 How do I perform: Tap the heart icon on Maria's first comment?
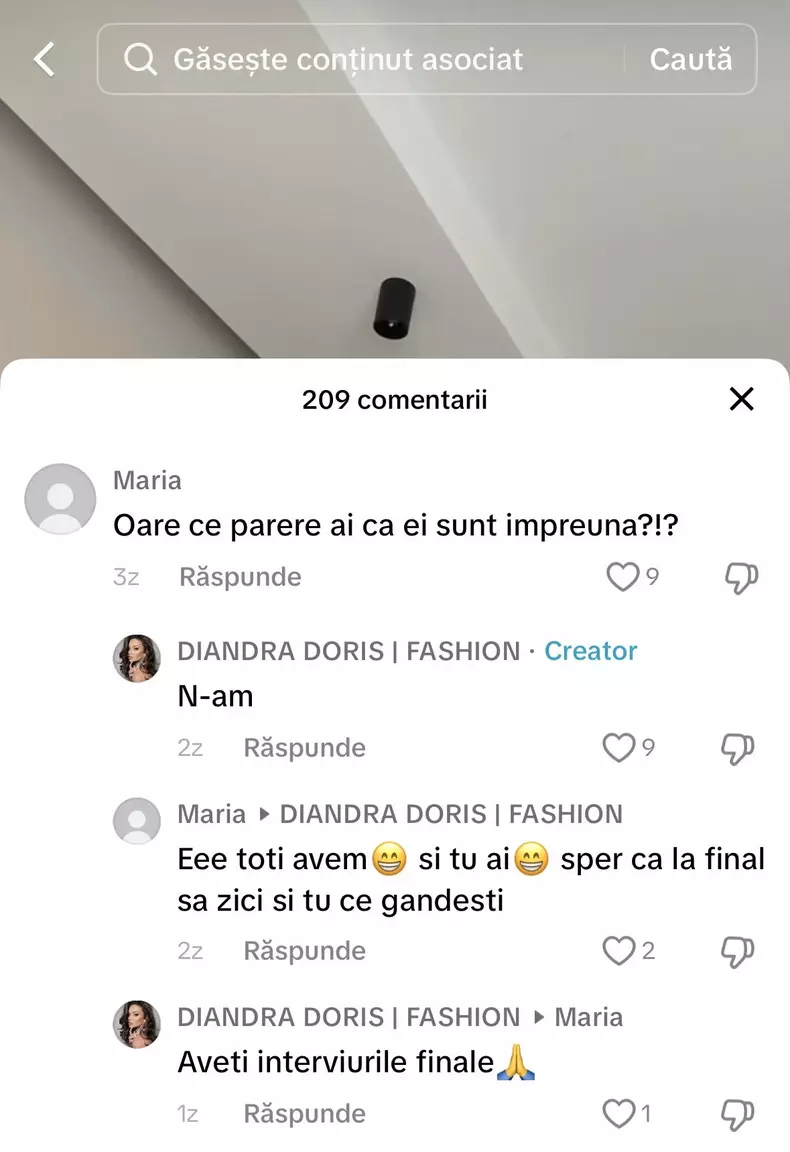(622, 577)
